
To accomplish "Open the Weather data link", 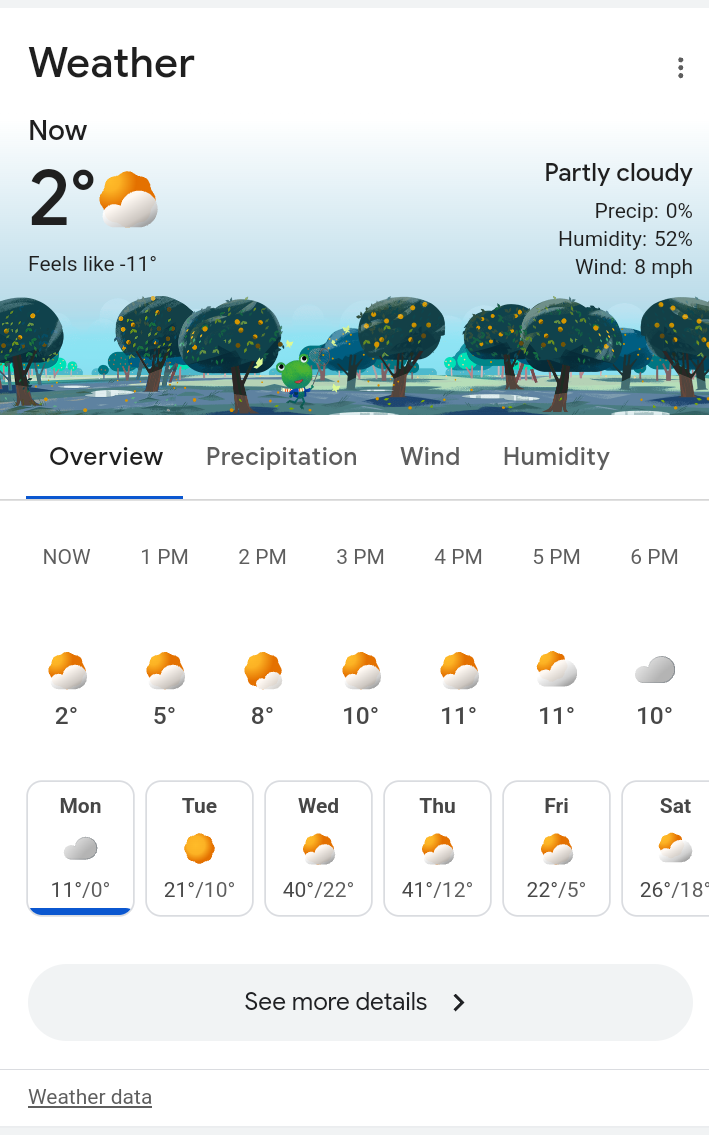I will coord(90,1097).
